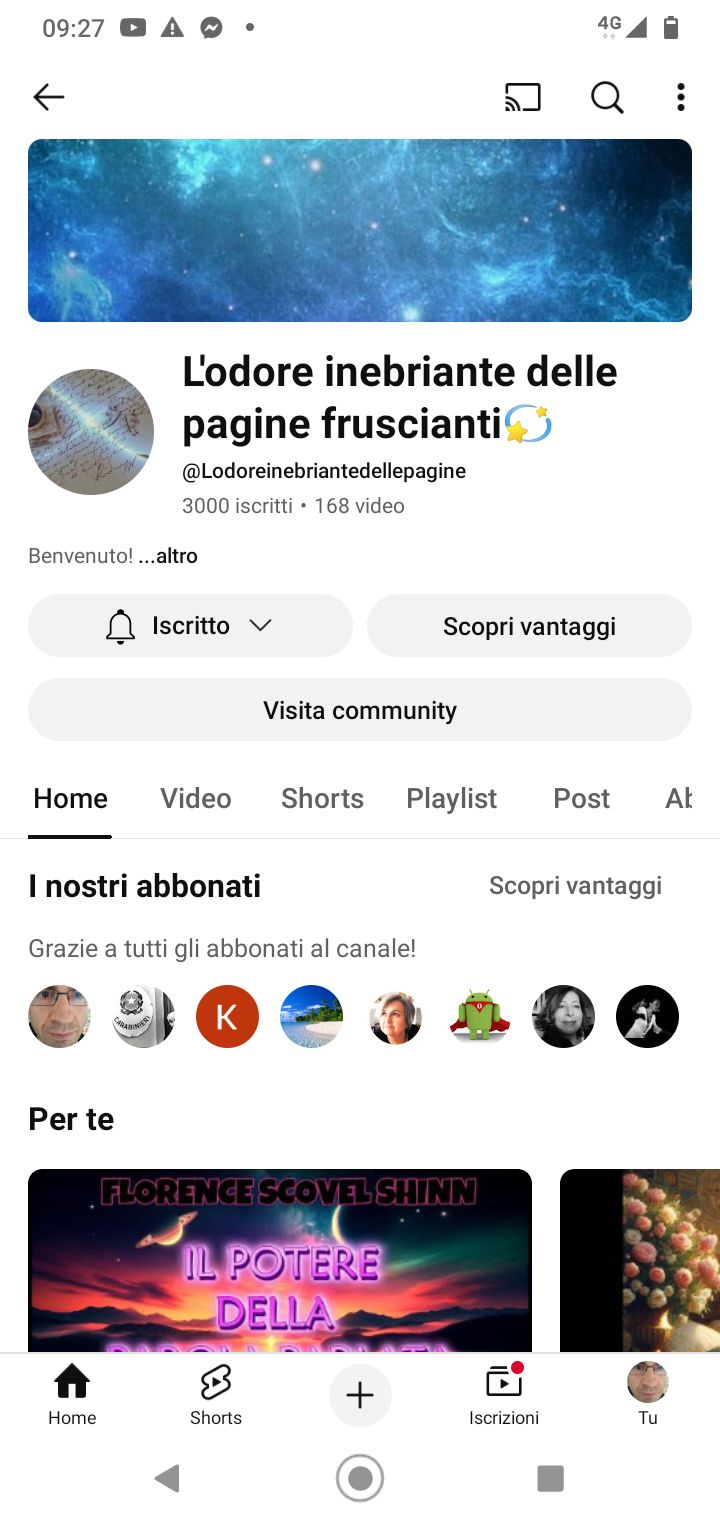This screenshot has width=720, height=1520.
Task: Open Shorts from the bottom navigation
Action: pyautogui.click(x=216, y=1396)
